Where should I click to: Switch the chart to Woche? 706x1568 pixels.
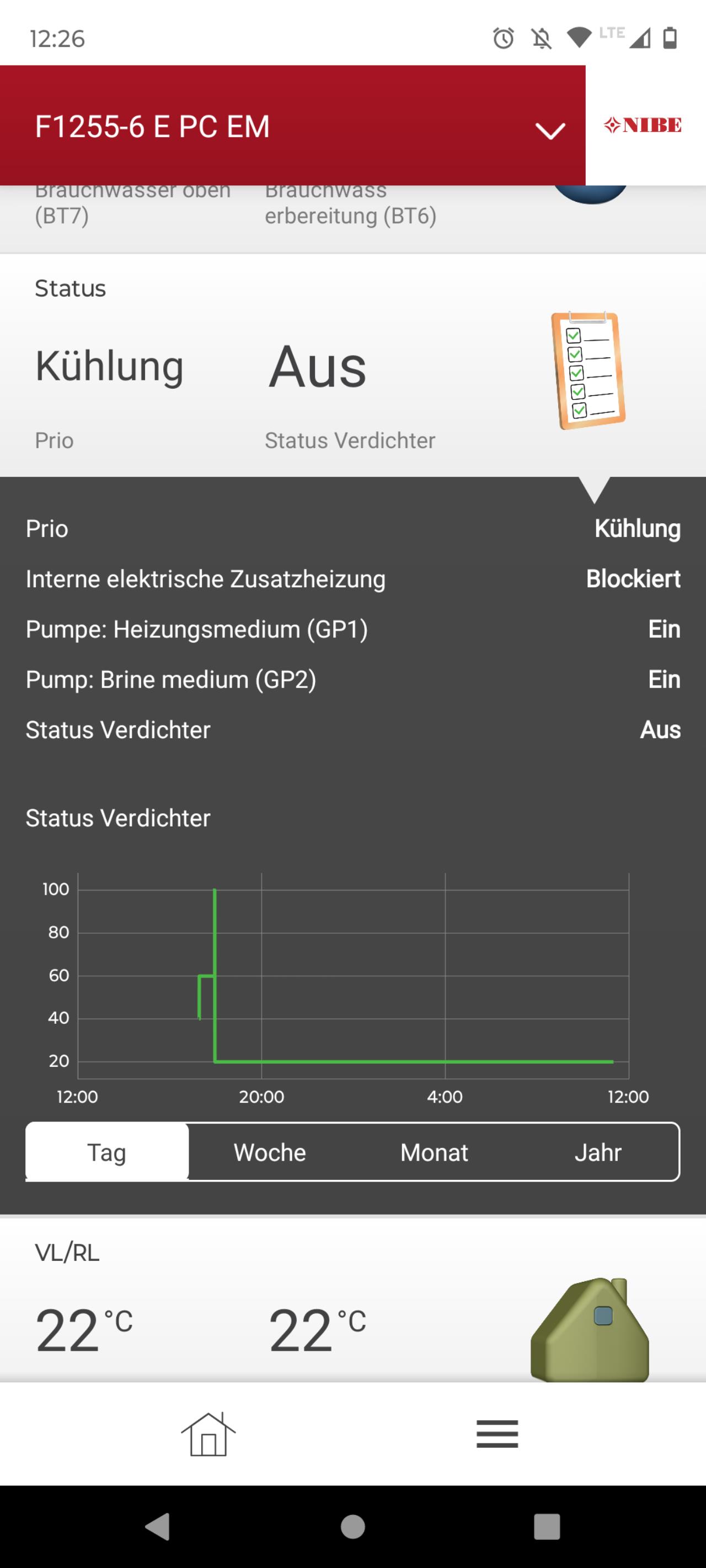pyautogui.click(x=270, y=1152)
